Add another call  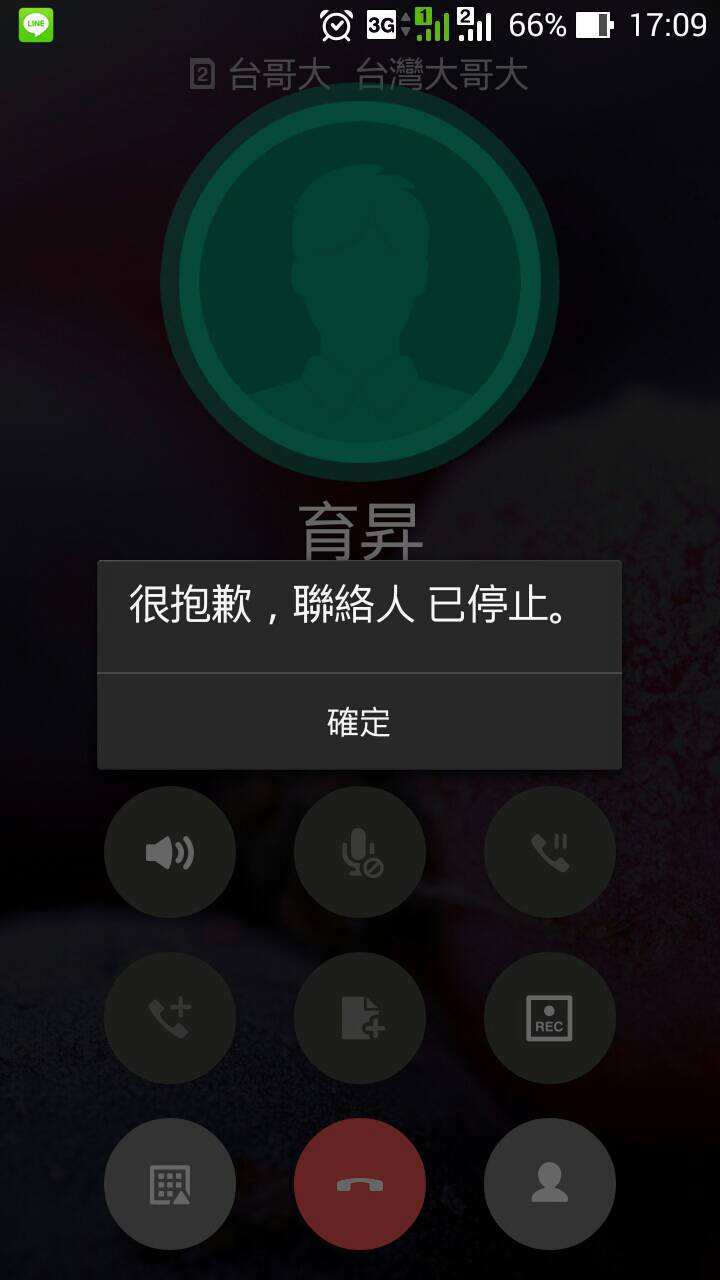pyautogui.click(x=170, y=1018)
